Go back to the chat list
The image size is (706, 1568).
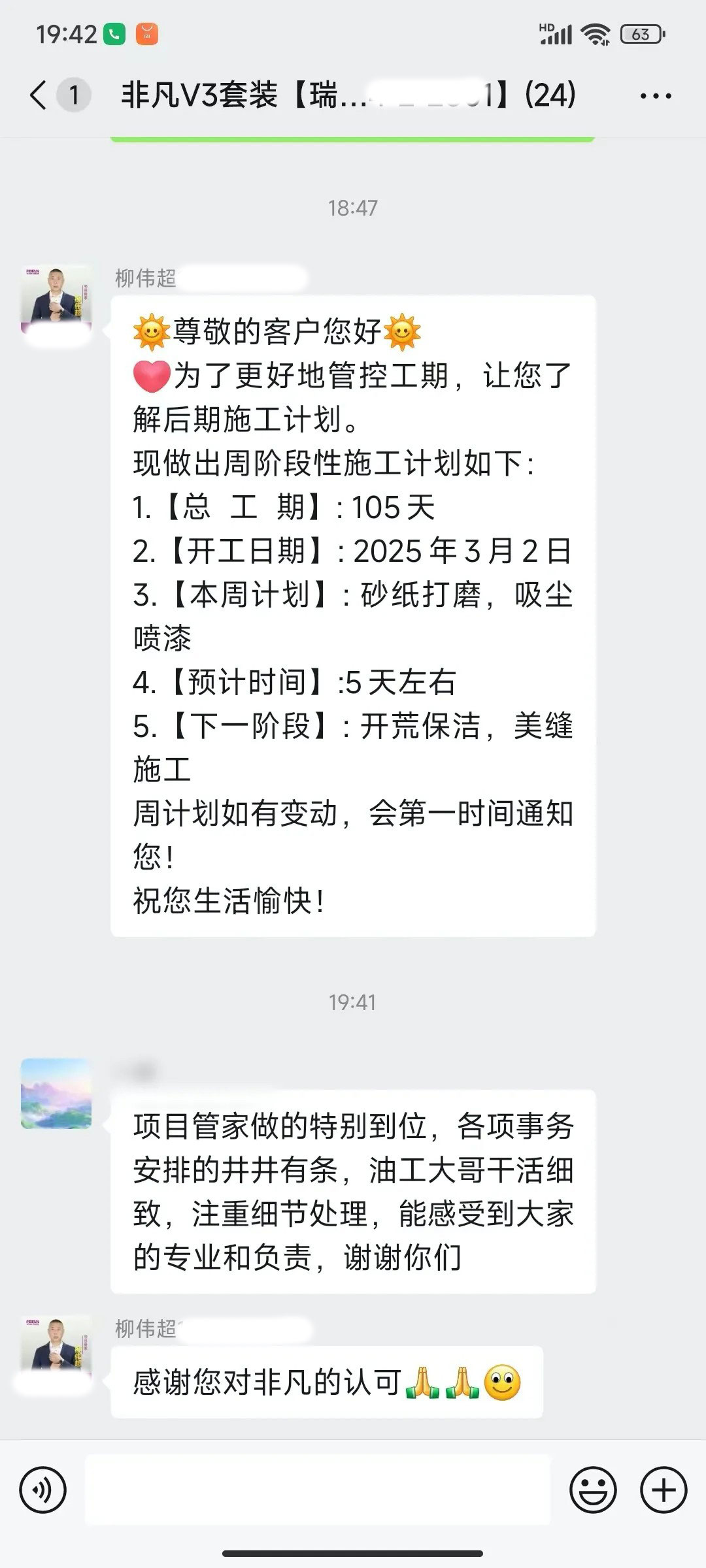(x=39, y=95)
